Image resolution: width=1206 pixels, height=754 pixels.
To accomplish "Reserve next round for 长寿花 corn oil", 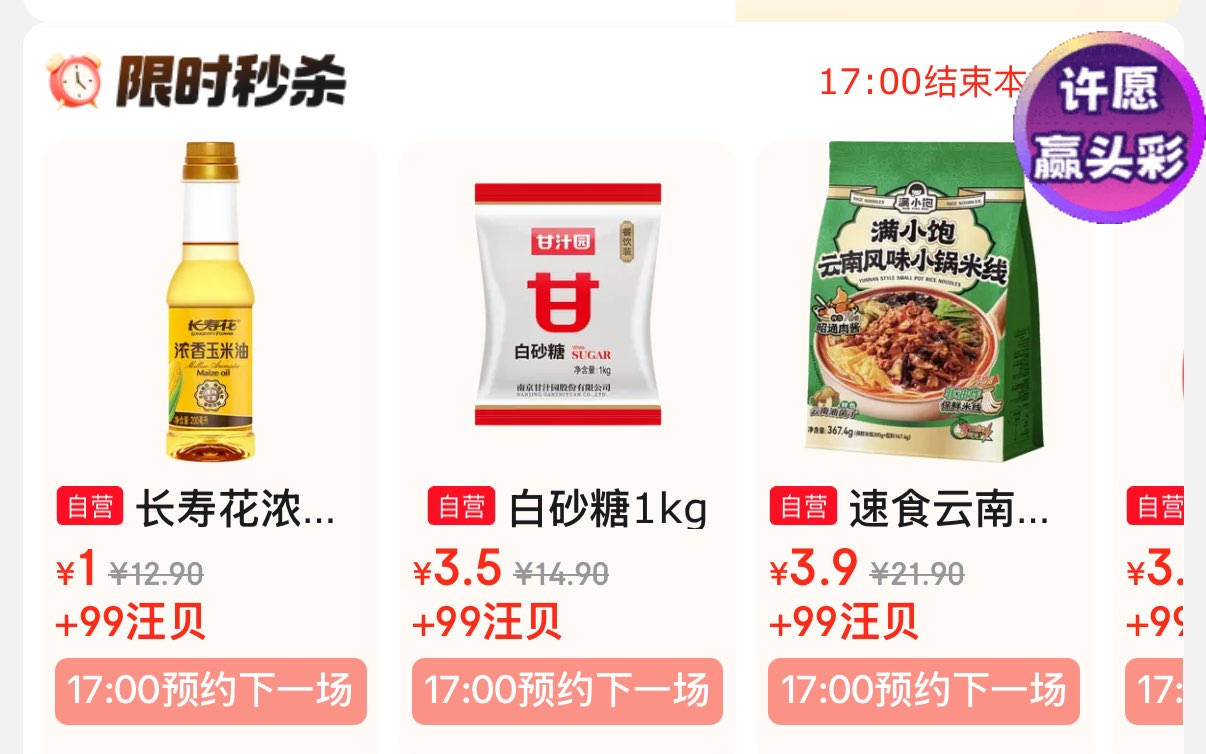I will pos(210,691).
